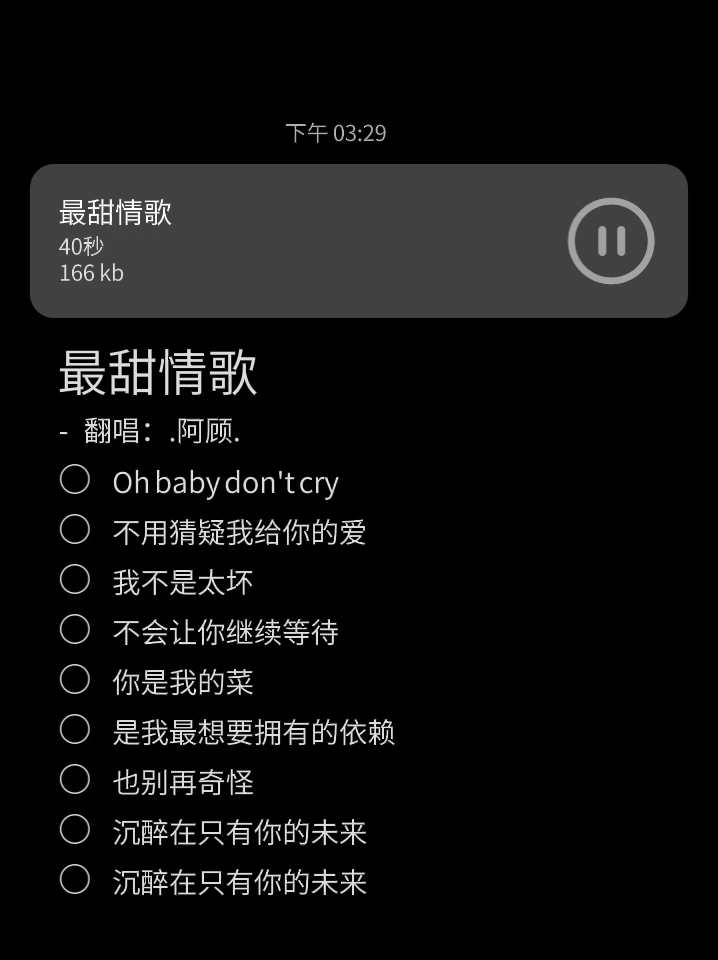Check the 你是我的菜 list item

pyautogui.click(x=75, y=680)
